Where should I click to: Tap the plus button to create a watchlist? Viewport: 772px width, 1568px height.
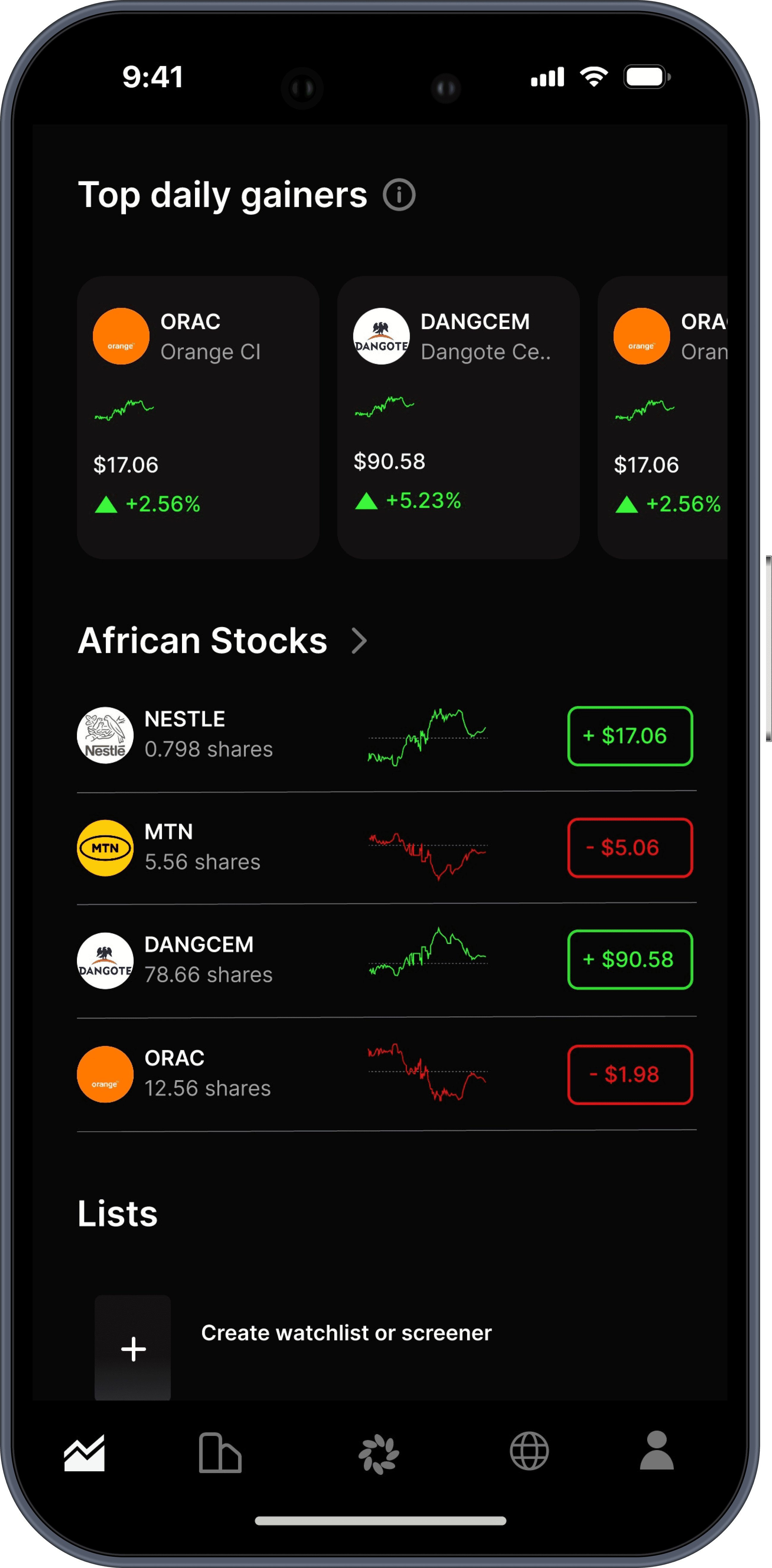(x=133, y=1348)
